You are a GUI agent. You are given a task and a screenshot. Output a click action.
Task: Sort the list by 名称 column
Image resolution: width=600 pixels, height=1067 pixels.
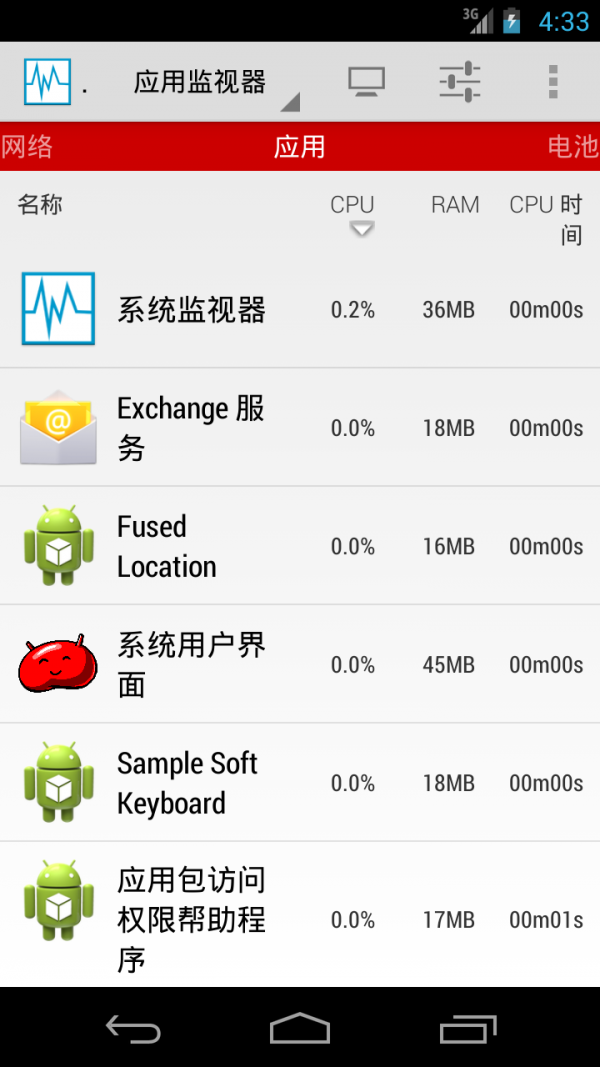tap(40, 205)
